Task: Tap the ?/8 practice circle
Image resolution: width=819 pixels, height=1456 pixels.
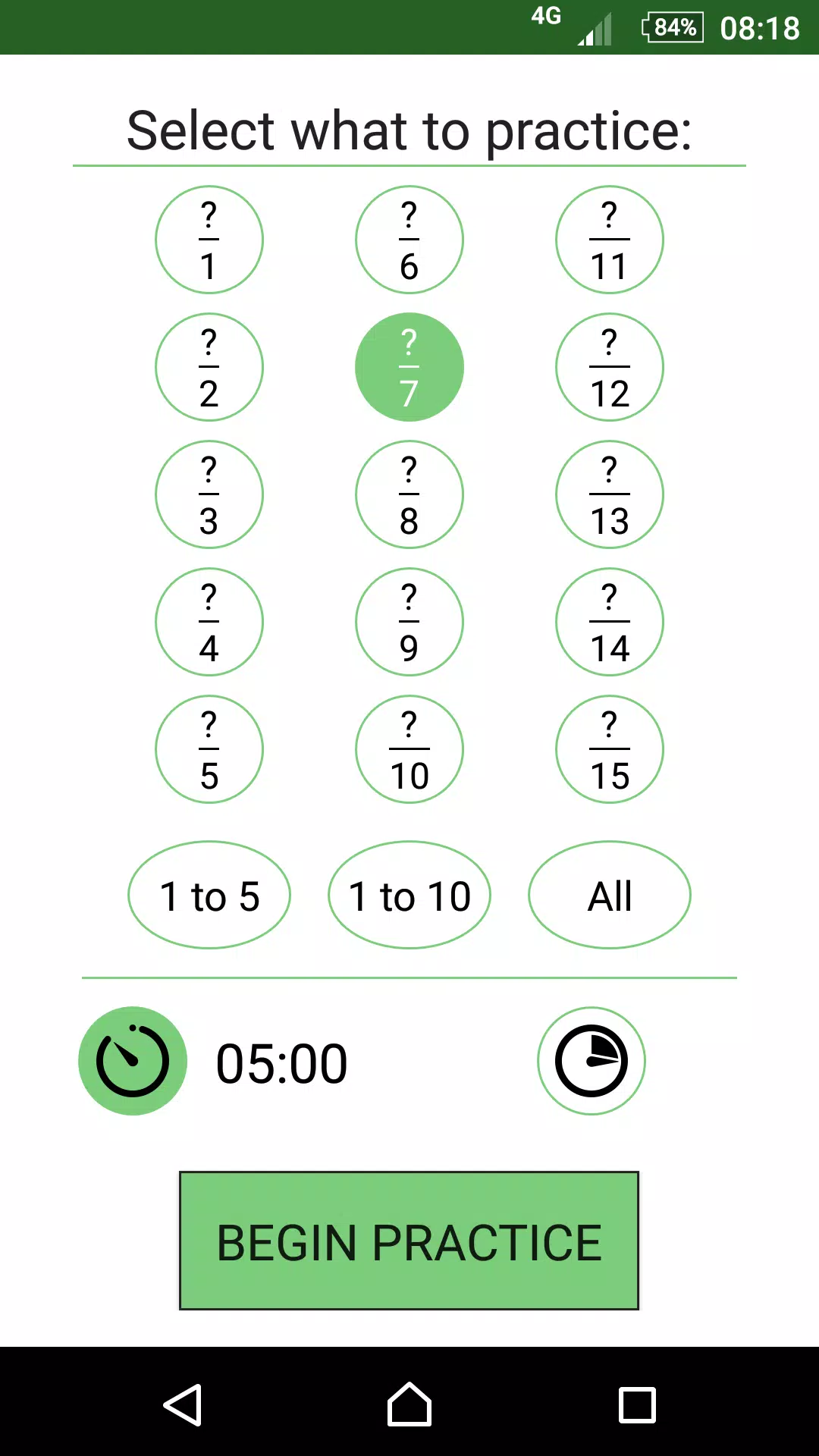Action: click(409, 494)
